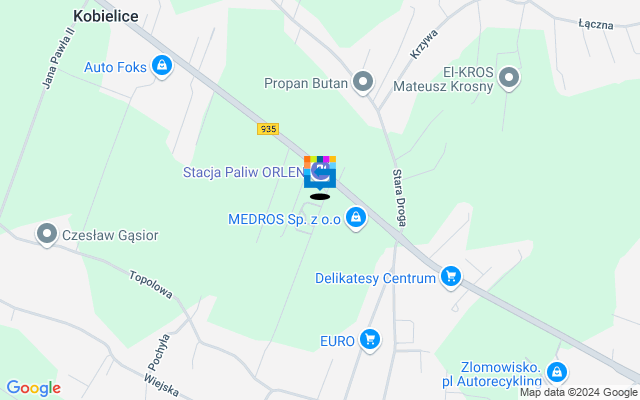640x400 pixels.
Task: Open the Delikatesy Centrum store marker
Action: click(x=451, y=278)
